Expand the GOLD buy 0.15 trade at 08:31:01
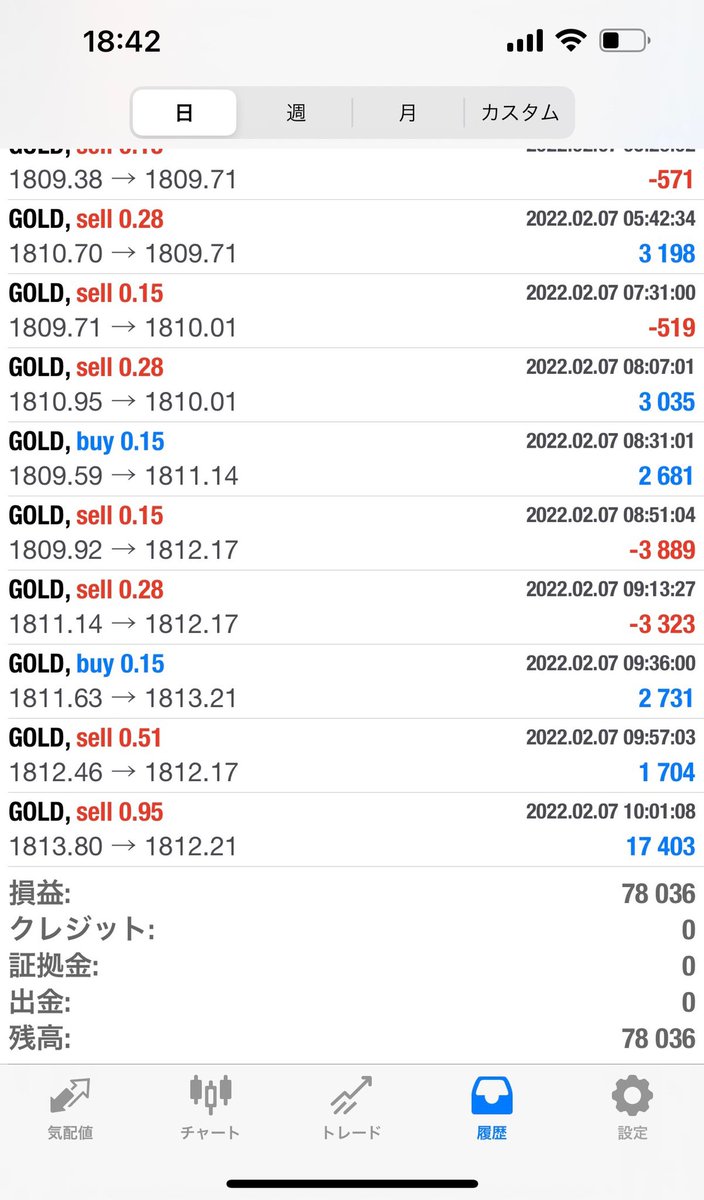This screenshot has height=1200, width=704. tap(352, 459)
